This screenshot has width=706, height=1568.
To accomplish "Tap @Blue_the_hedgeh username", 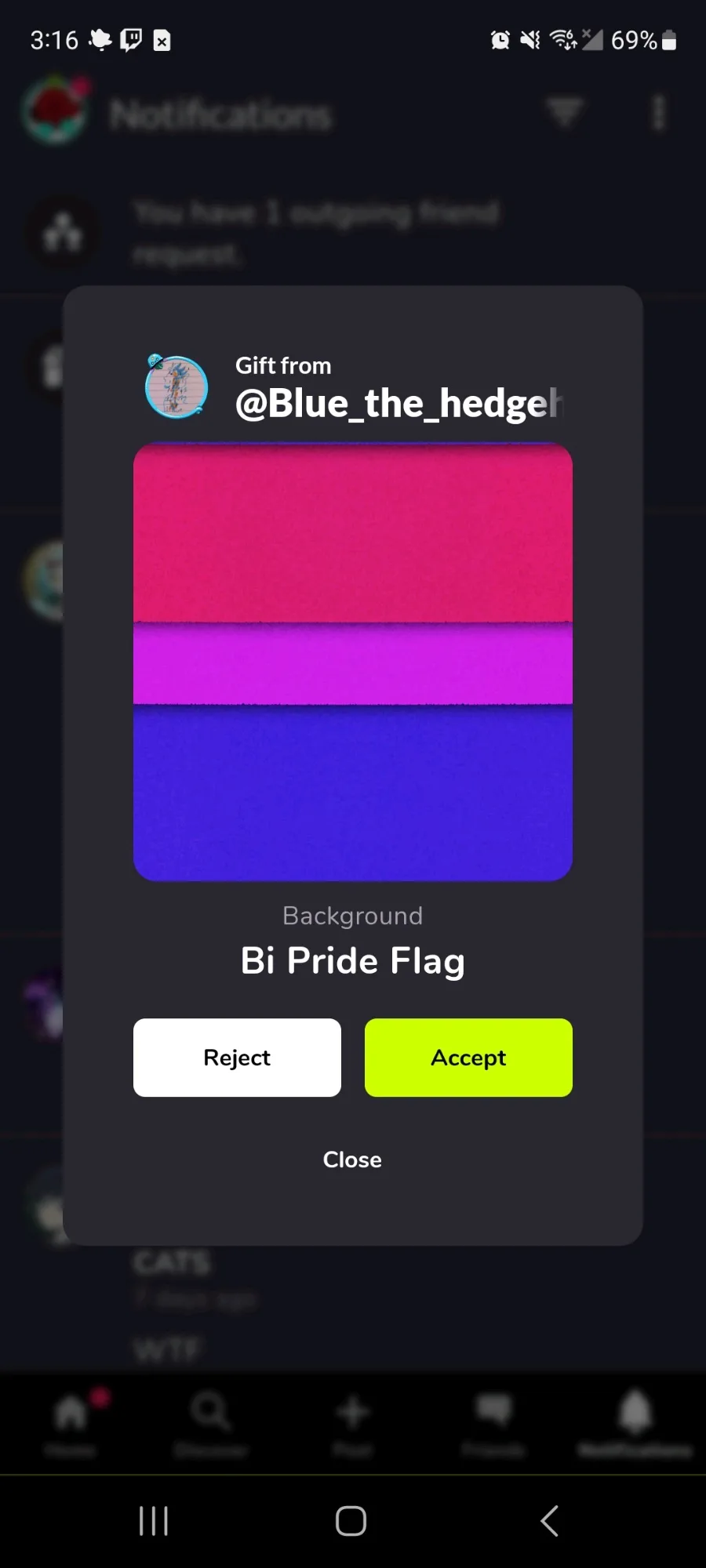I will point(398,404).
